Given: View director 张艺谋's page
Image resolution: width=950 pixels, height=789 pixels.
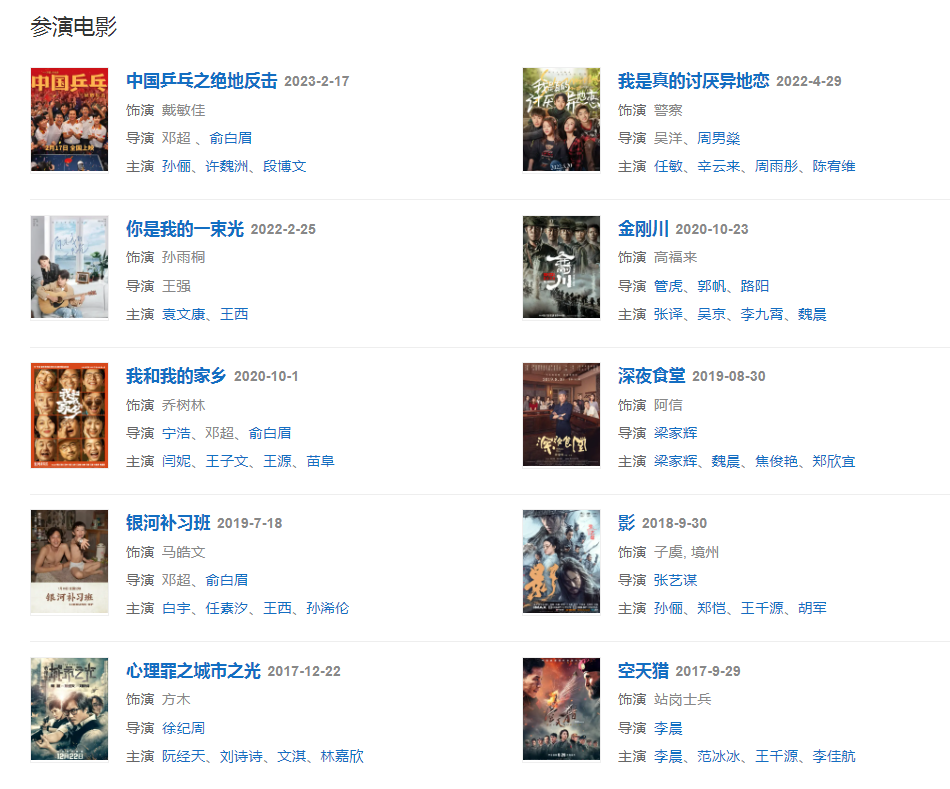Looking at the screenshot, I should pyautogui.click(x=675, y=580).
